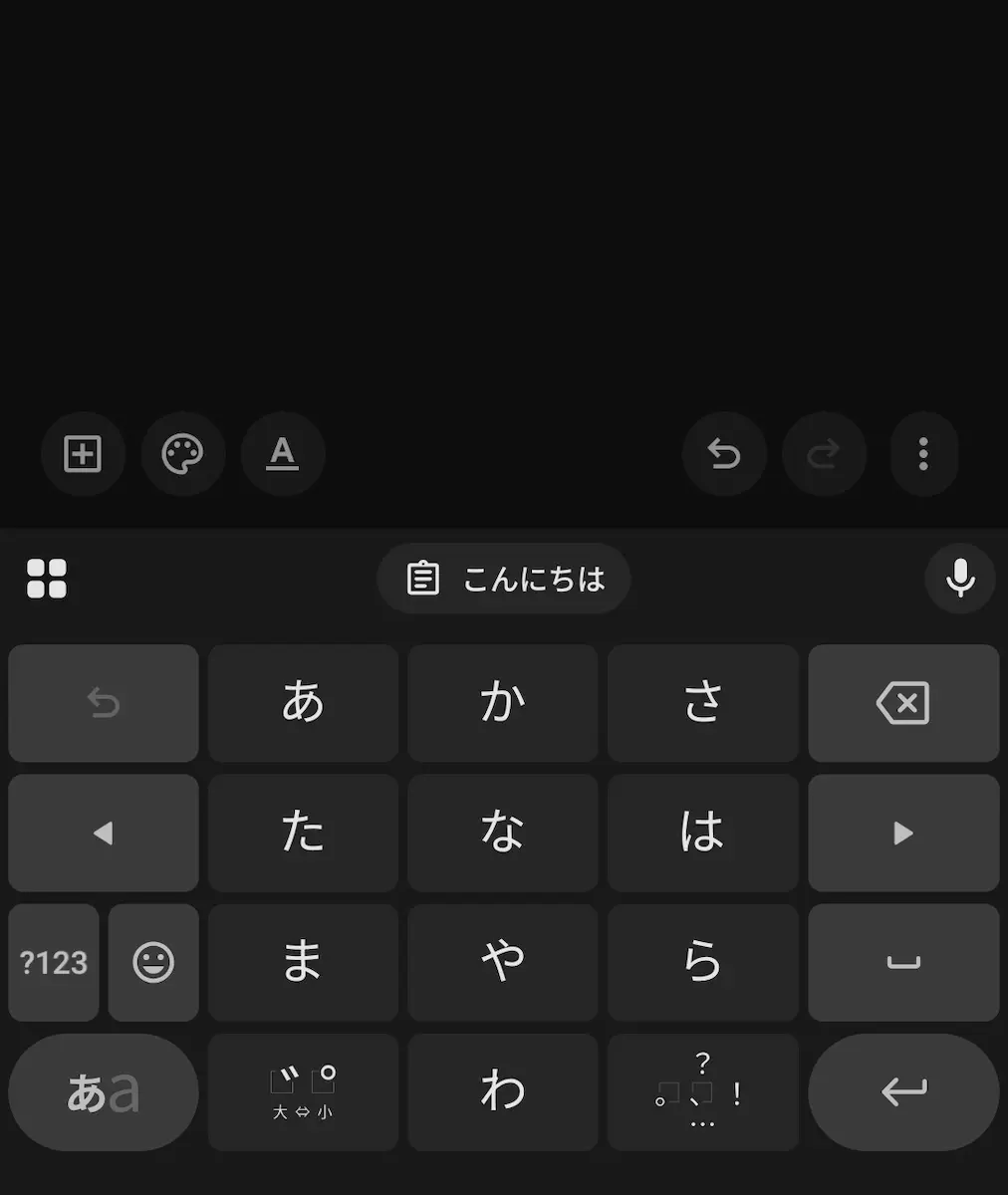Tap the space bar key
This screenshot has width=1008, height=1195.
point(903,962)
